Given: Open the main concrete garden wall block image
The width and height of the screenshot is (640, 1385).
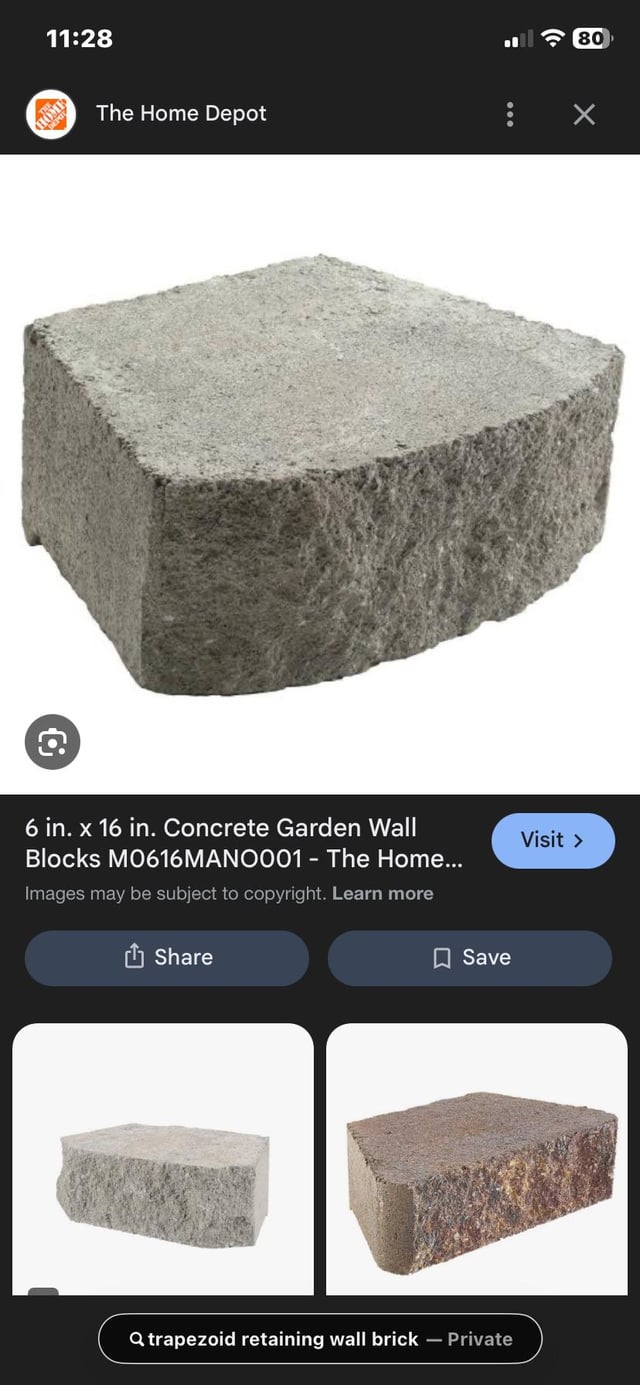Looking at the screenshot, I should (x=320, y=470).
